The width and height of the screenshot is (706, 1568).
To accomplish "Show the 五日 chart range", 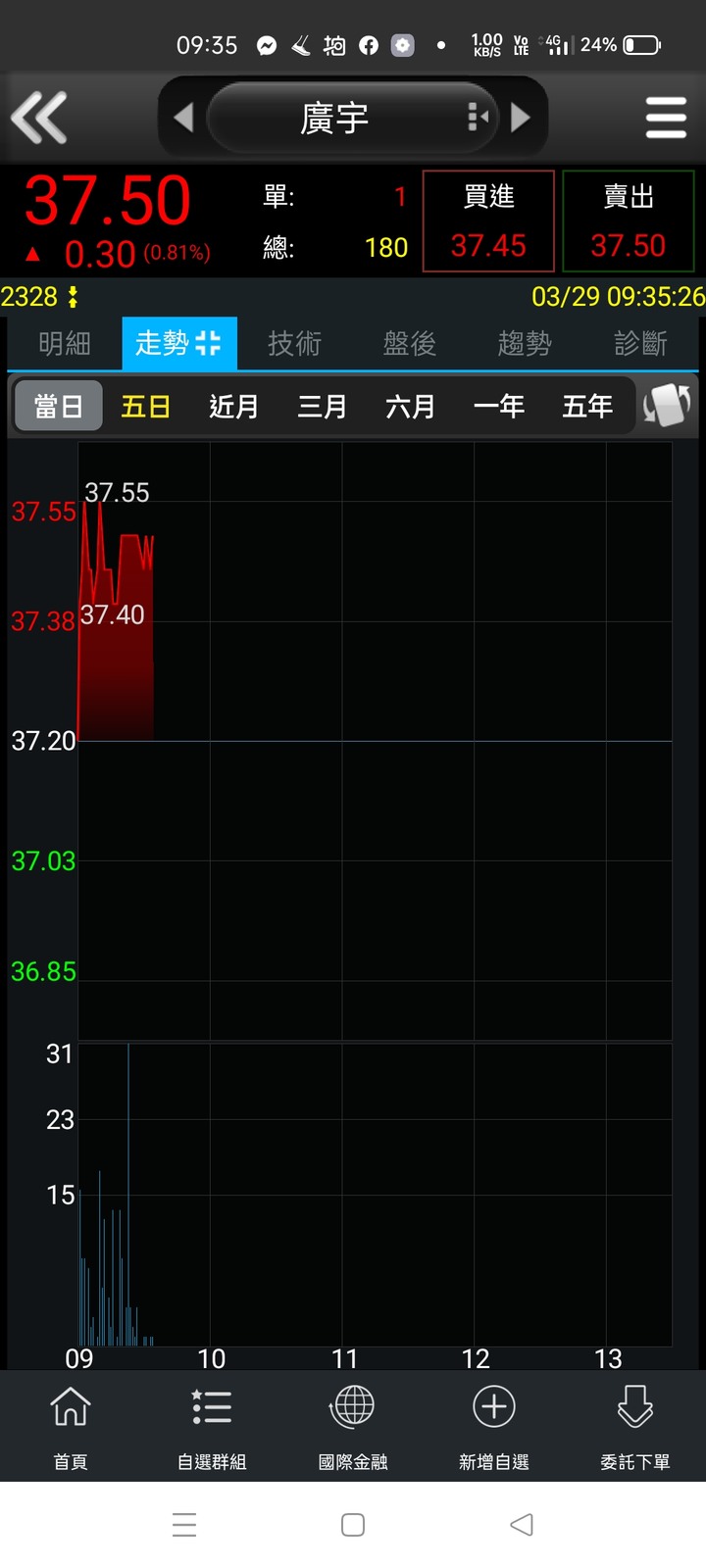I will (x=146, y=406).
